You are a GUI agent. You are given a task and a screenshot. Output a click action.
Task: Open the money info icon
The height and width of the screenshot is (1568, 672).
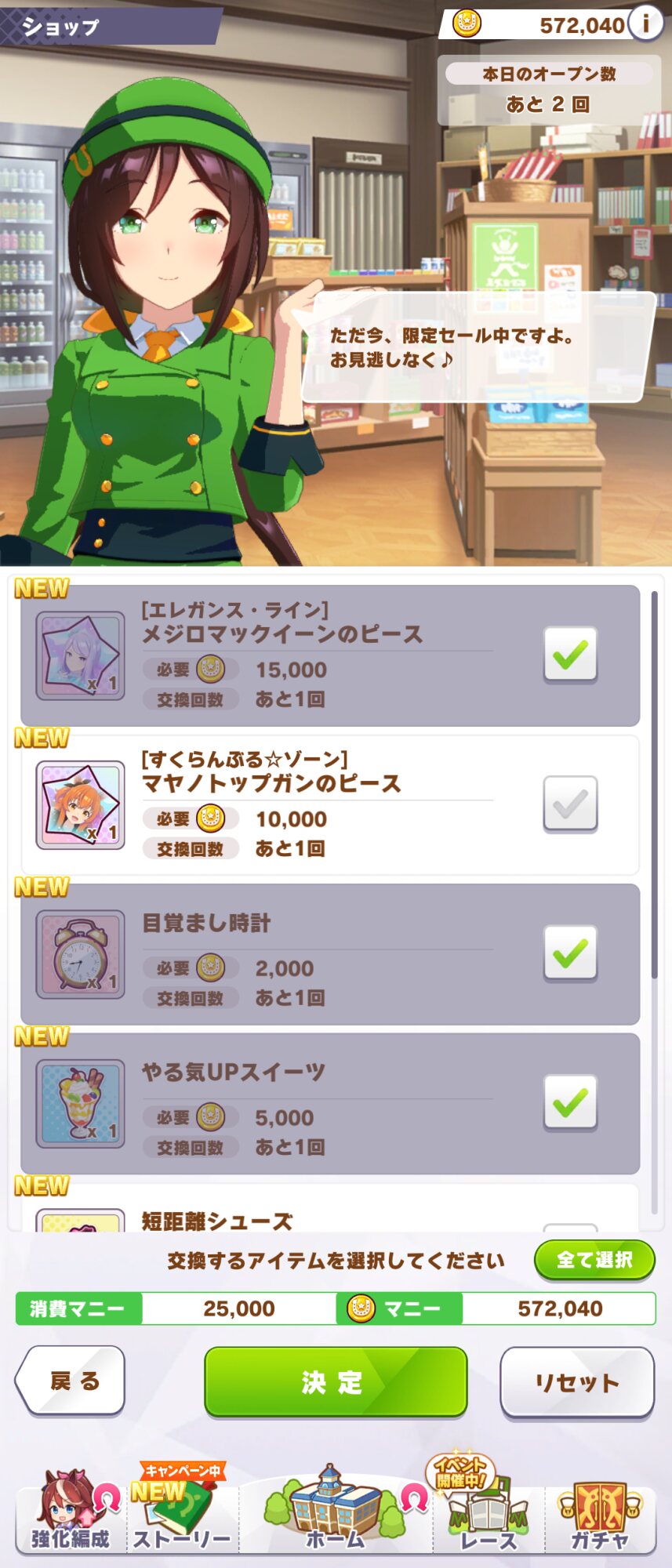(646, 24)
